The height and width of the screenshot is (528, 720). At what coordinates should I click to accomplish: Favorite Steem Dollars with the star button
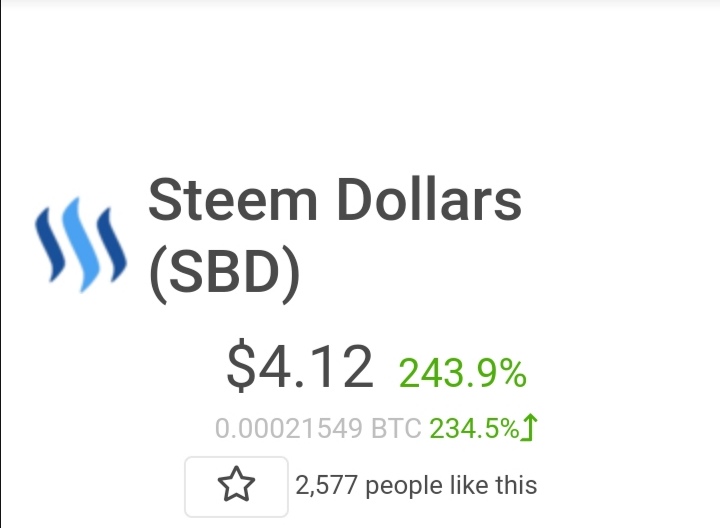(x=236, y=487)
